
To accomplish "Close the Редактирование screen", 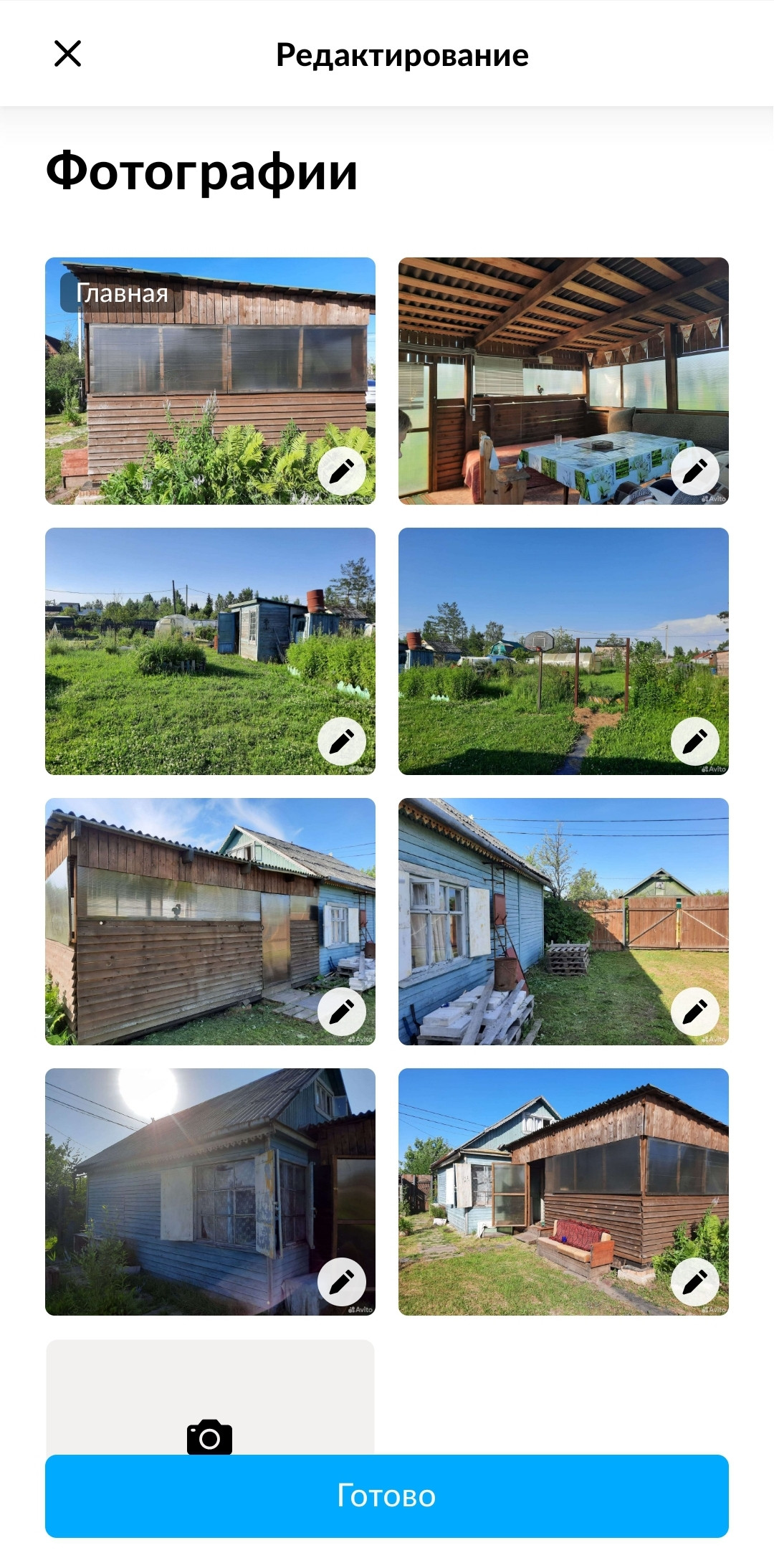I will tap(68, 54).
